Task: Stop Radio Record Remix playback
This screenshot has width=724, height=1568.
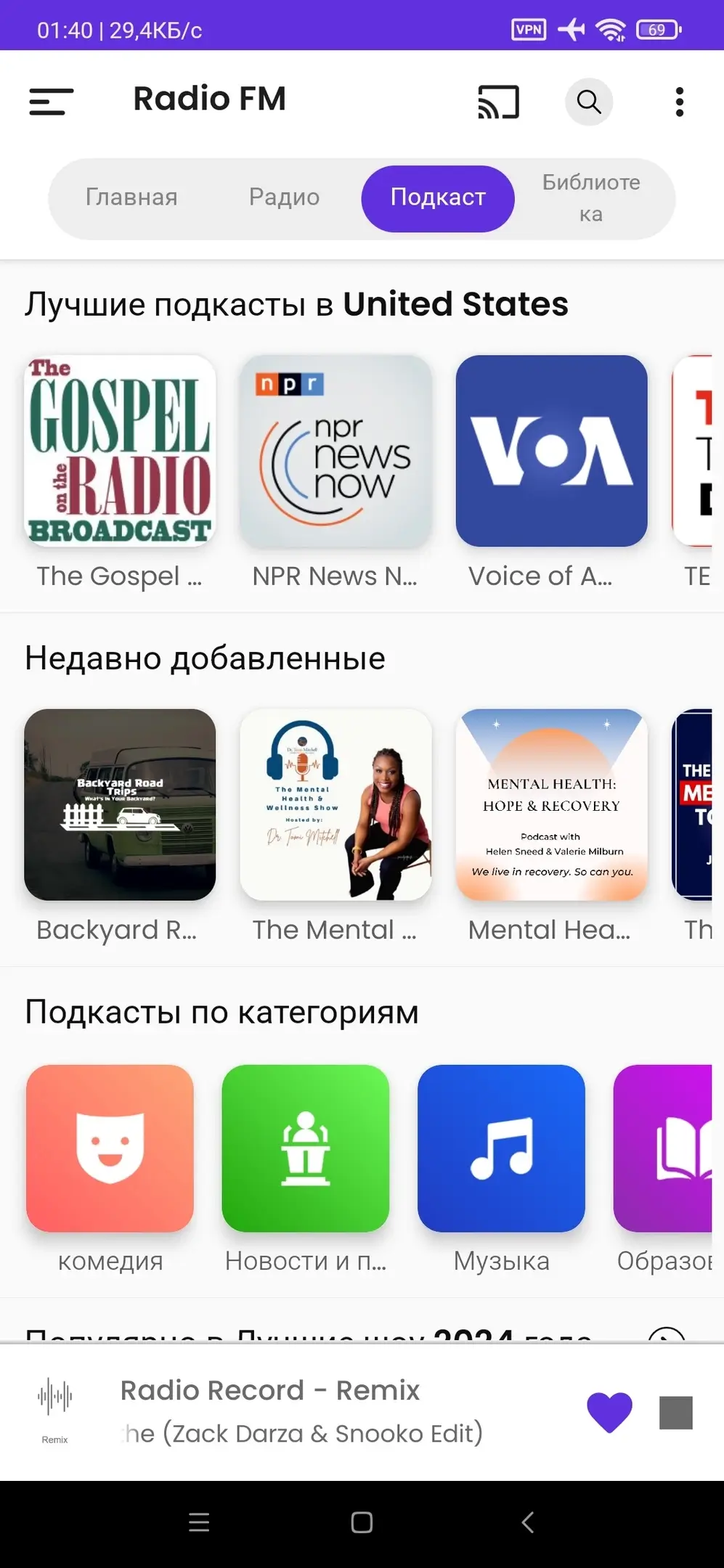Action: click(675, 1412)
